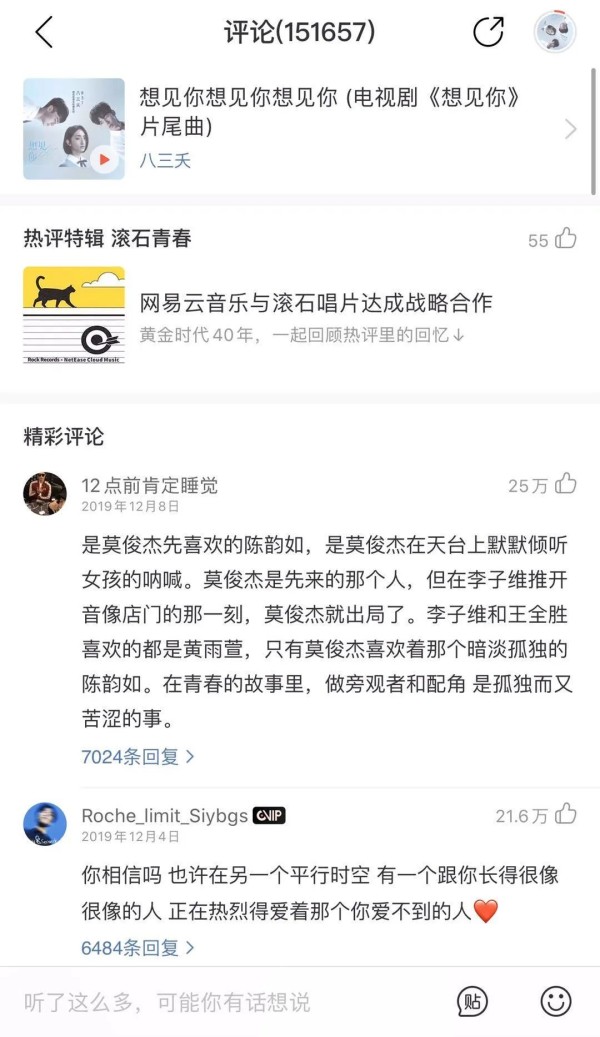Go back from the comments page
Image resolution: width=600 pixels, height=1037 pixels.
point(44,32)
